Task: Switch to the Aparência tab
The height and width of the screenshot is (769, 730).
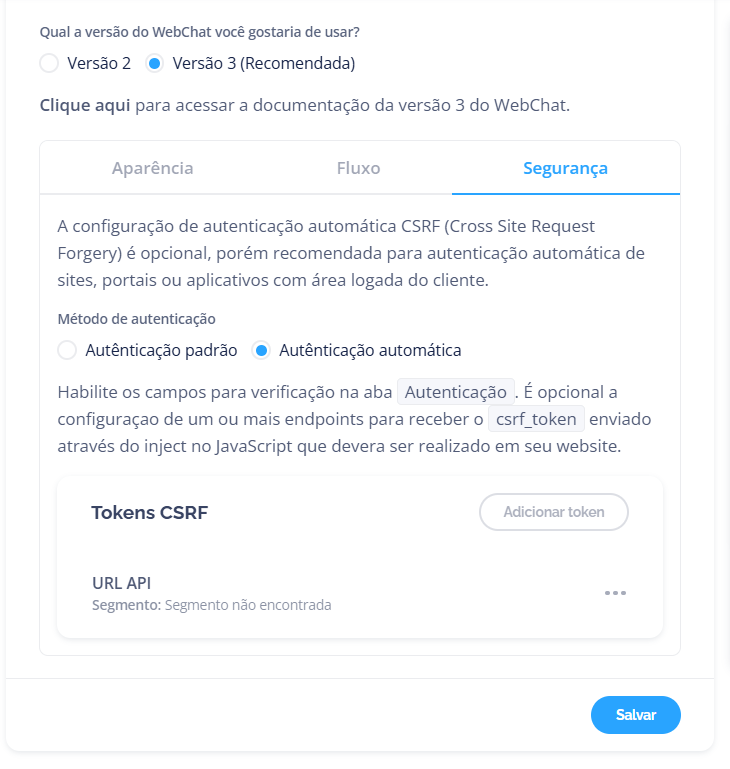Action: [152, 168]
